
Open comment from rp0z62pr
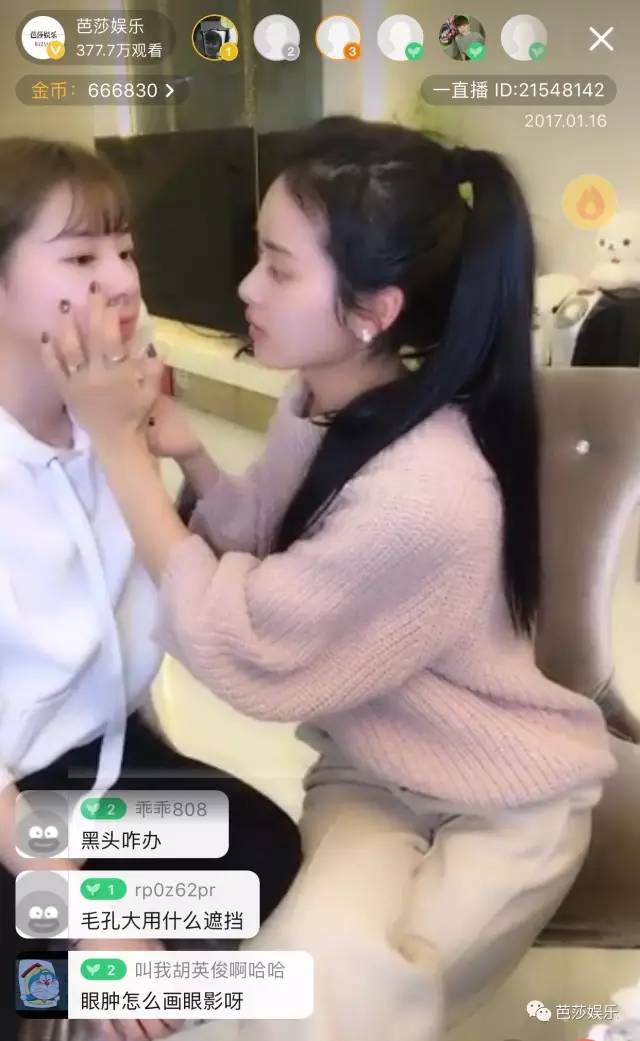click(137, 904)
